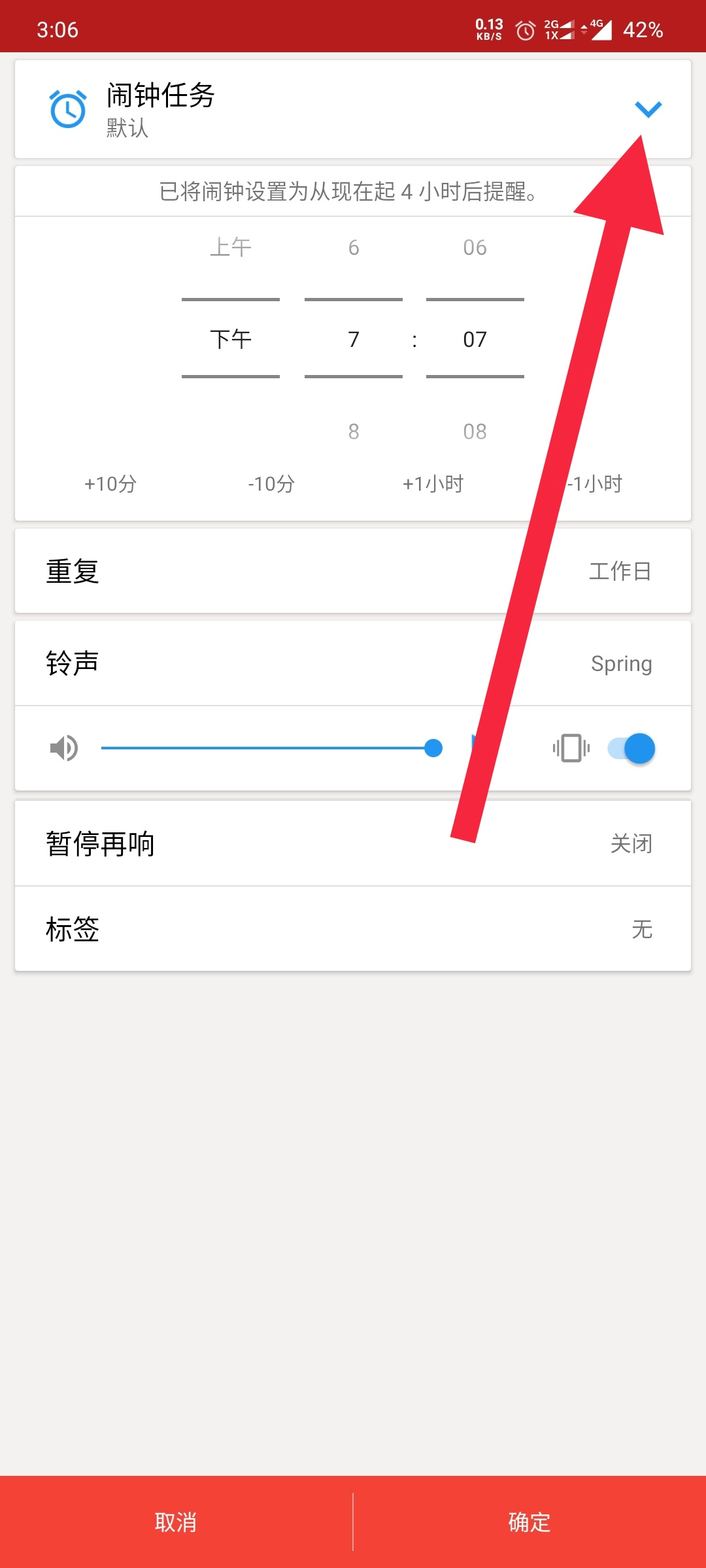Open the 暂停再响 snooze setting
The height and width of the screenshot is (1568, 706).
353,843
